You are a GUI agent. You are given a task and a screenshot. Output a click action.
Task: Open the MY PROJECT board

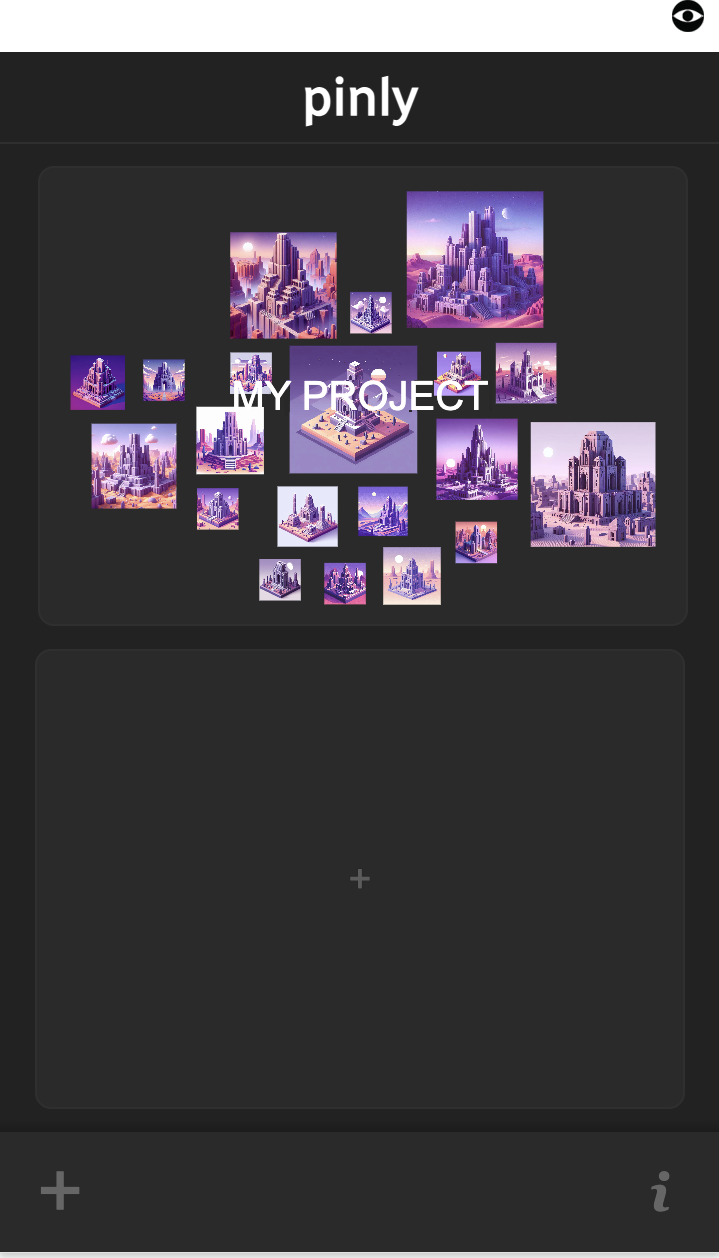point(361,396)
